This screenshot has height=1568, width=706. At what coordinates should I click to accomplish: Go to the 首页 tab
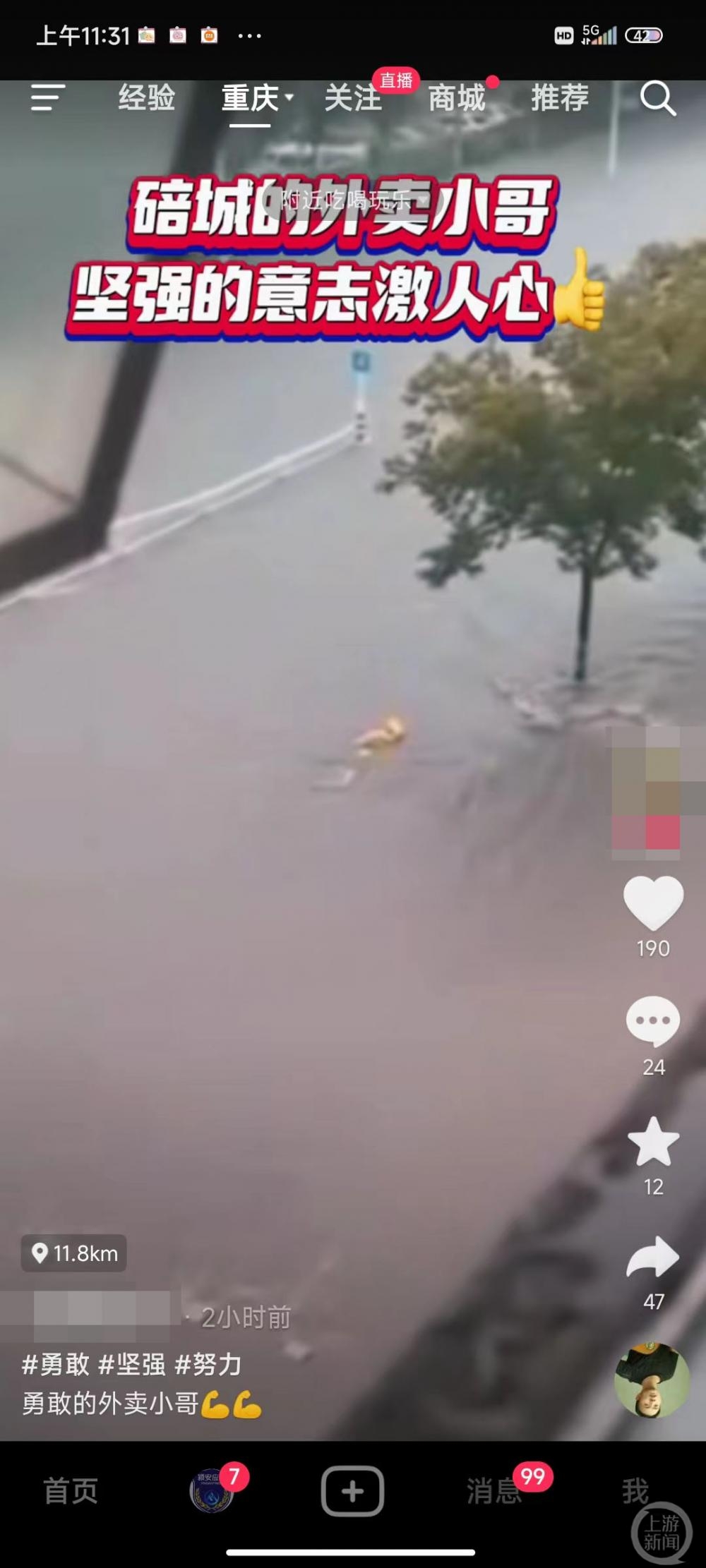pos(71,1490)
